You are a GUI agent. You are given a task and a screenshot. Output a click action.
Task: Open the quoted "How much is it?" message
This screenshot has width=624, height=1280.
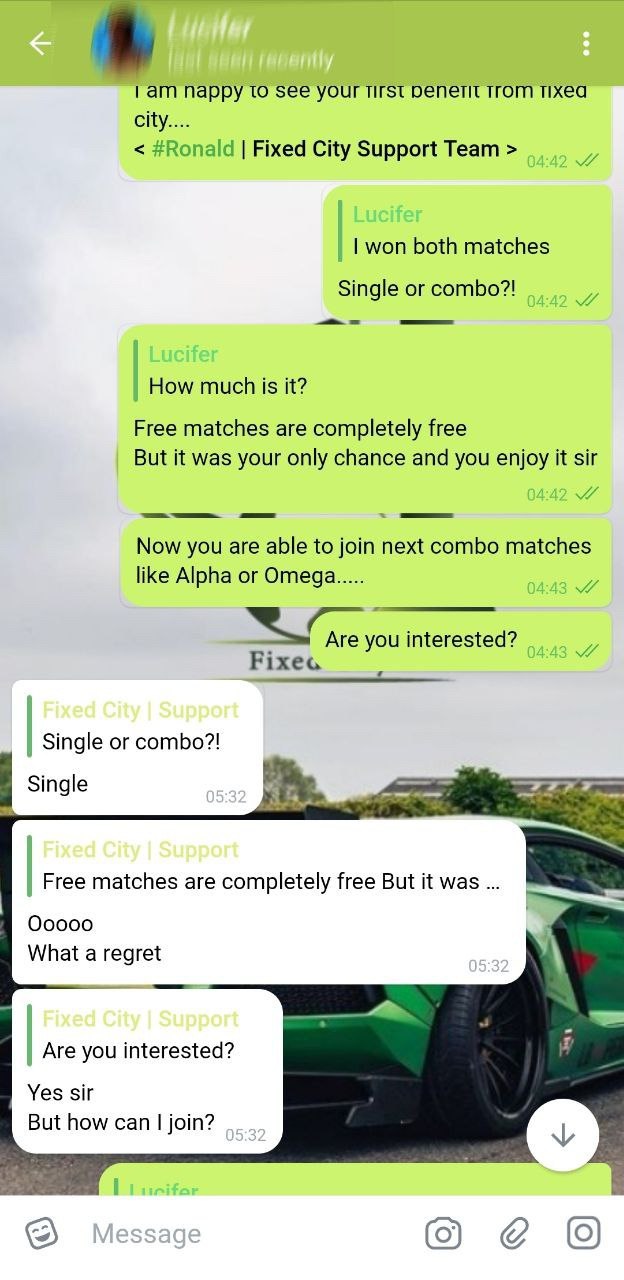[x=228, y=371]
